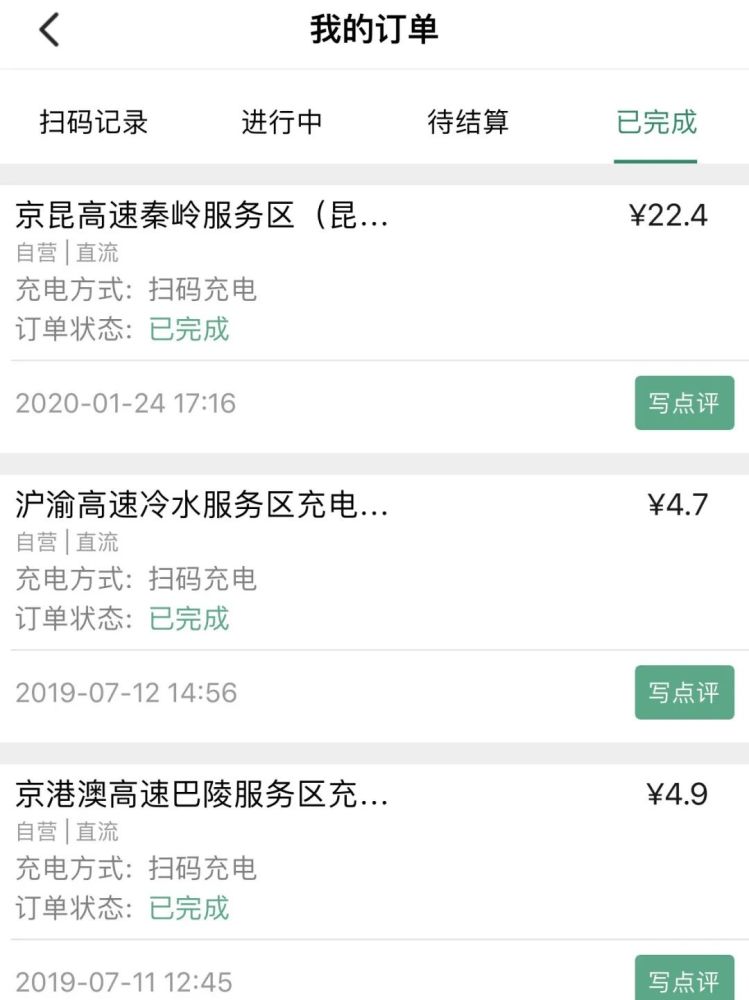Write a review for the ¥22.4 order
The image size is (749, 1000).
pos(684,403)
